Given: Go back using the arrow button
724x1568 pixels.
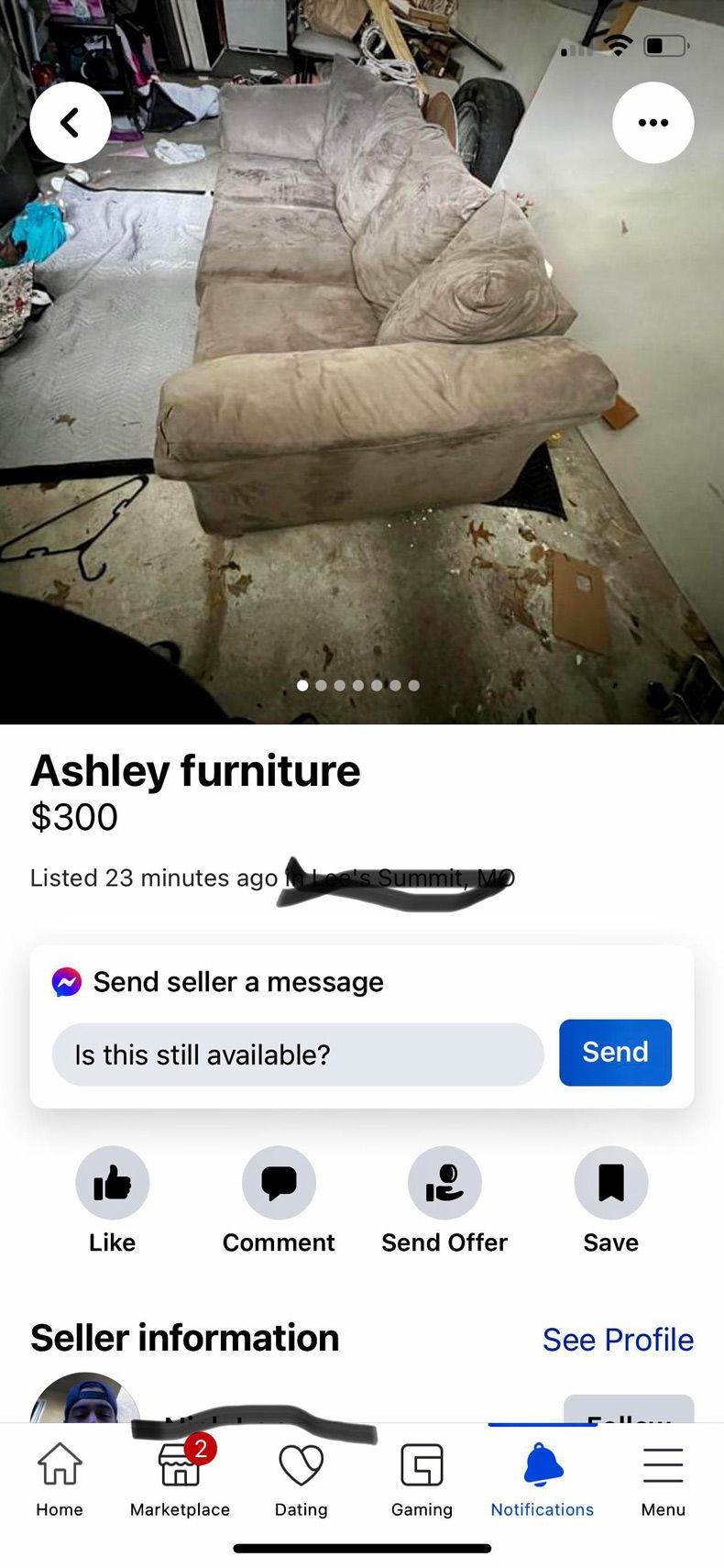Looking at the screenshot, I should click(x=71, y=123).
